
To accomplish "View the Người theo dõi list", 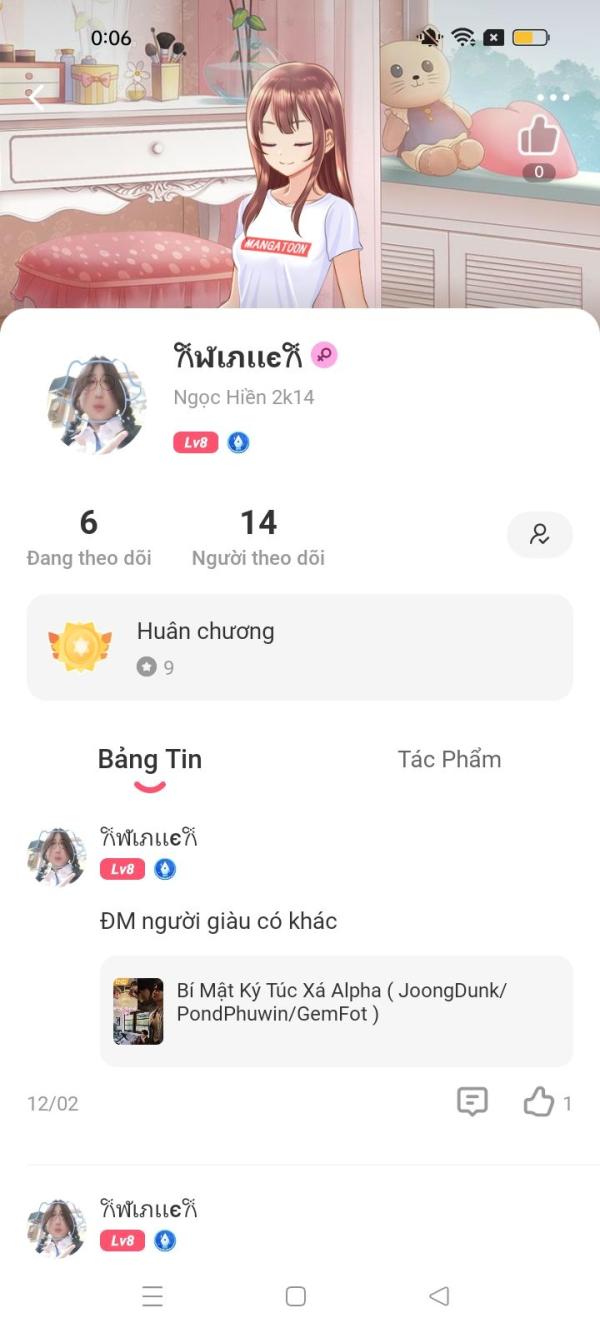I will point(258,537).
